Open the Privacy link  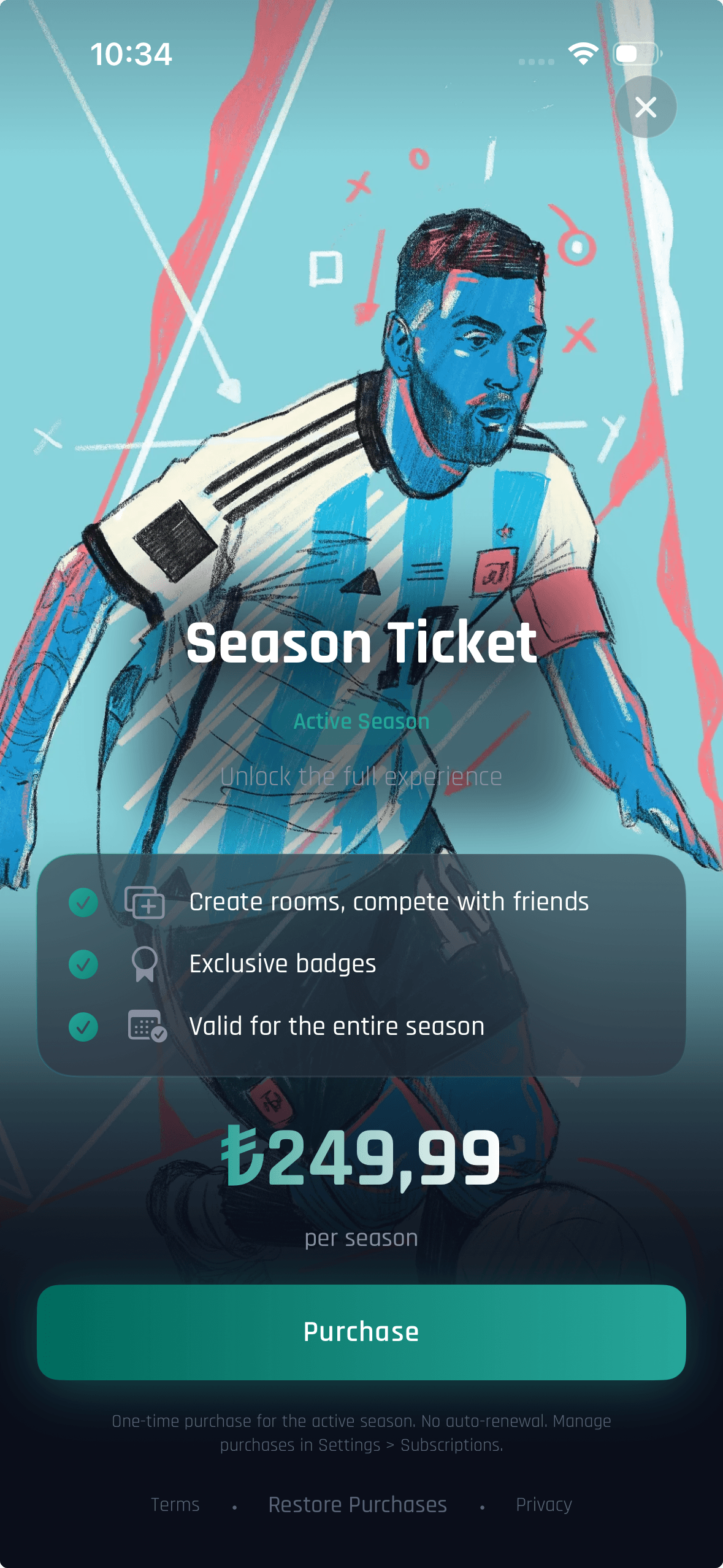[543, 1504]
